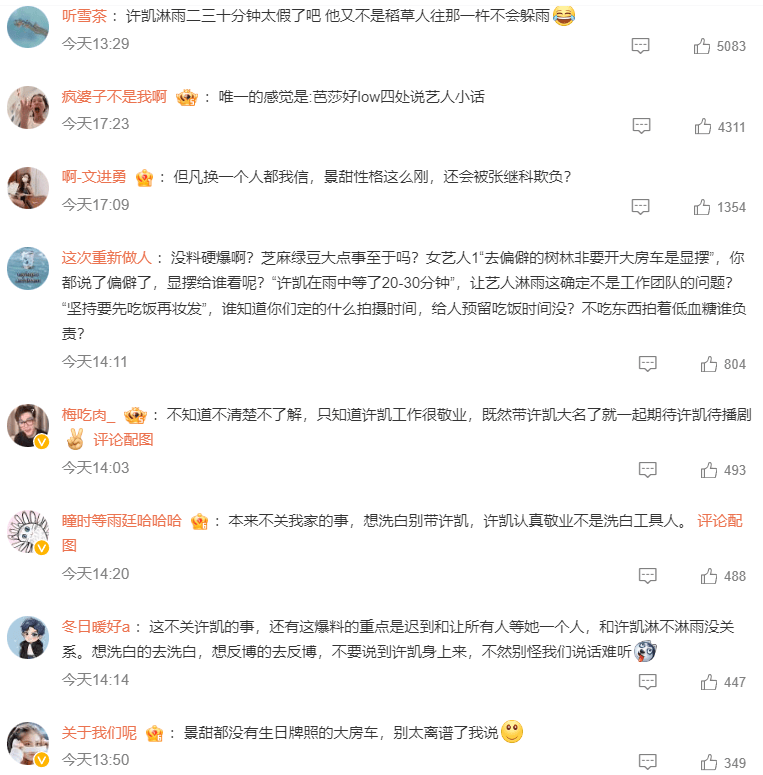Tap 冬日暖好a's avatar picture
This screenshot has height=775, width=763.
[28, 637]
